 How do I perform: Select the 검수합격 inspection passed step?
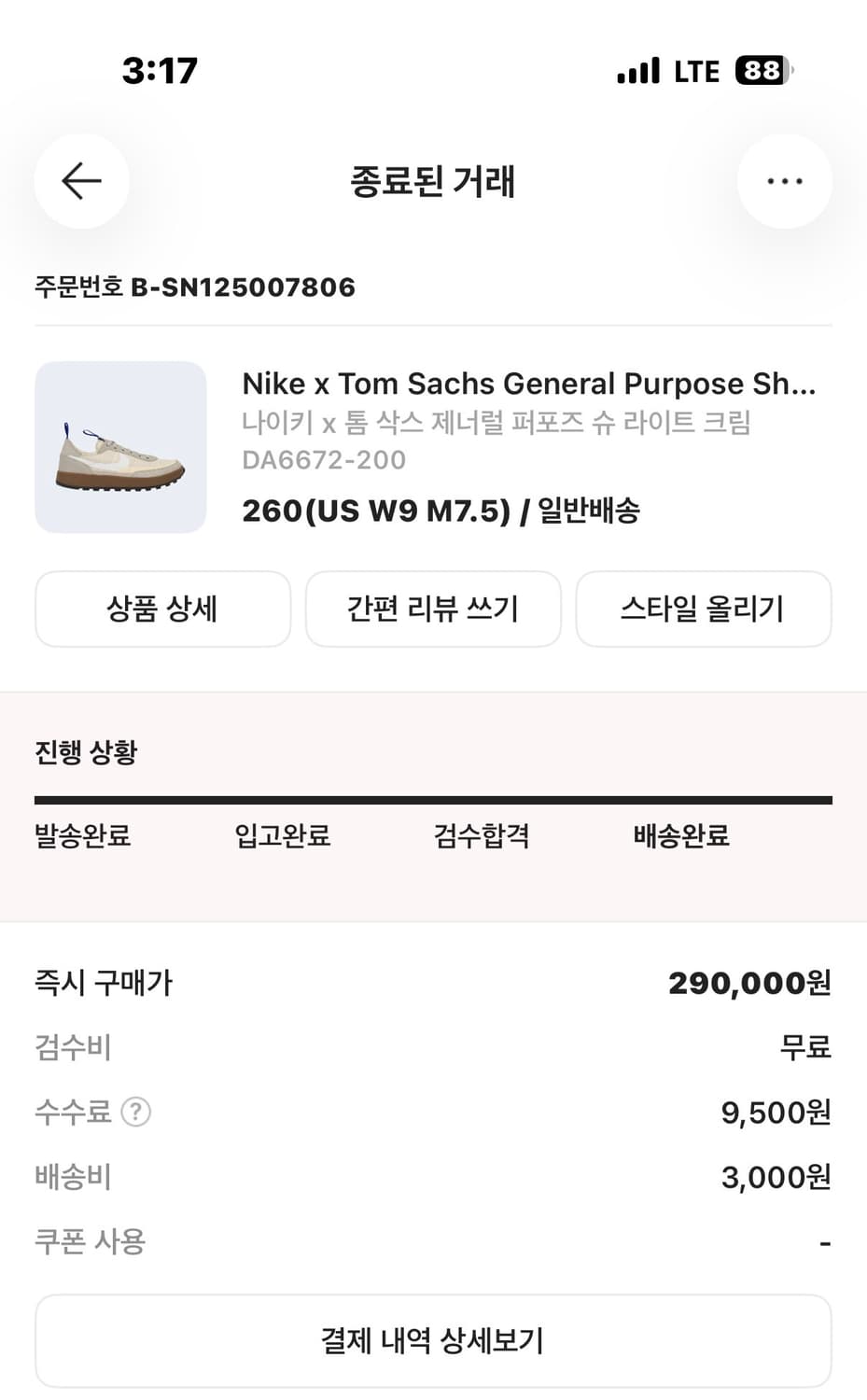481,837
